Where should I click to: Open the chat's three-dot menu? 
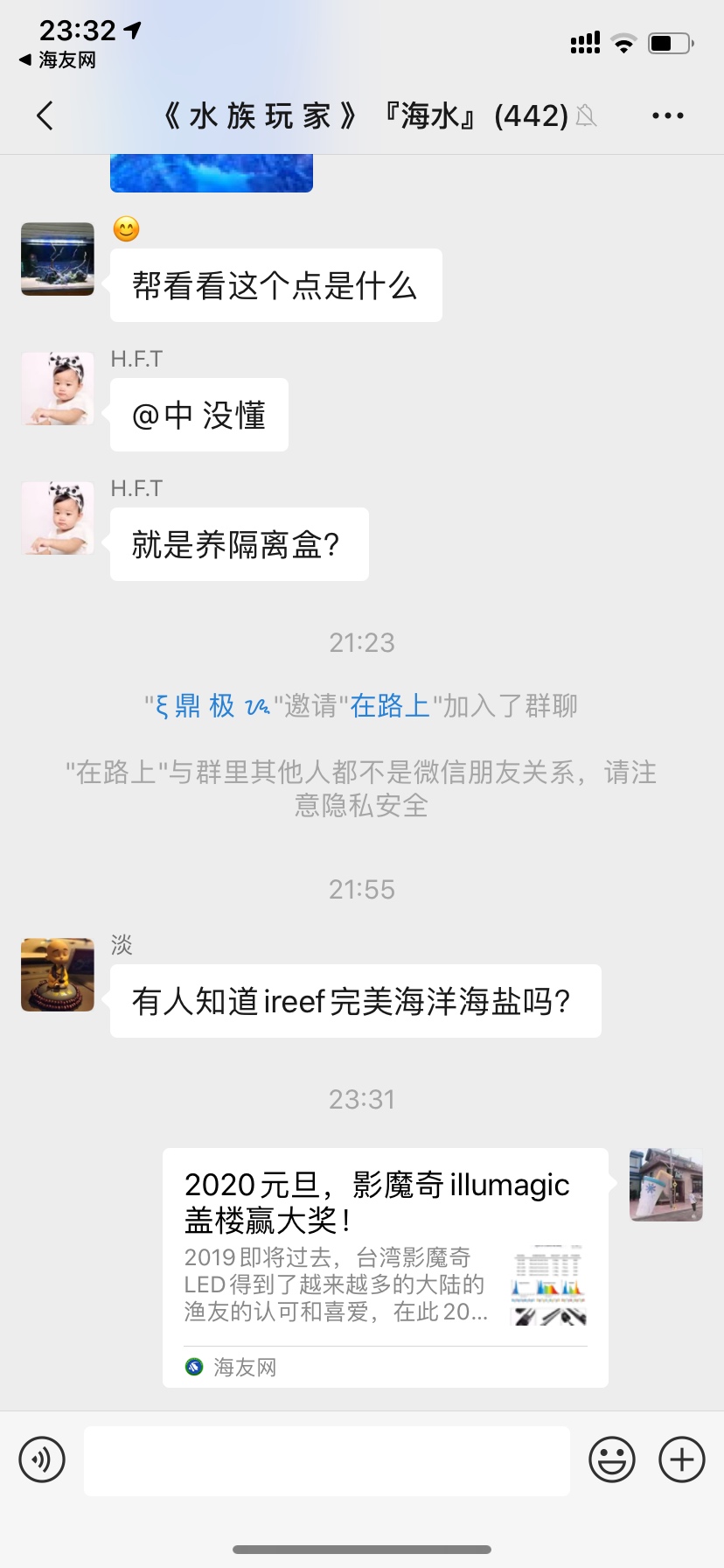coord(667,115)
